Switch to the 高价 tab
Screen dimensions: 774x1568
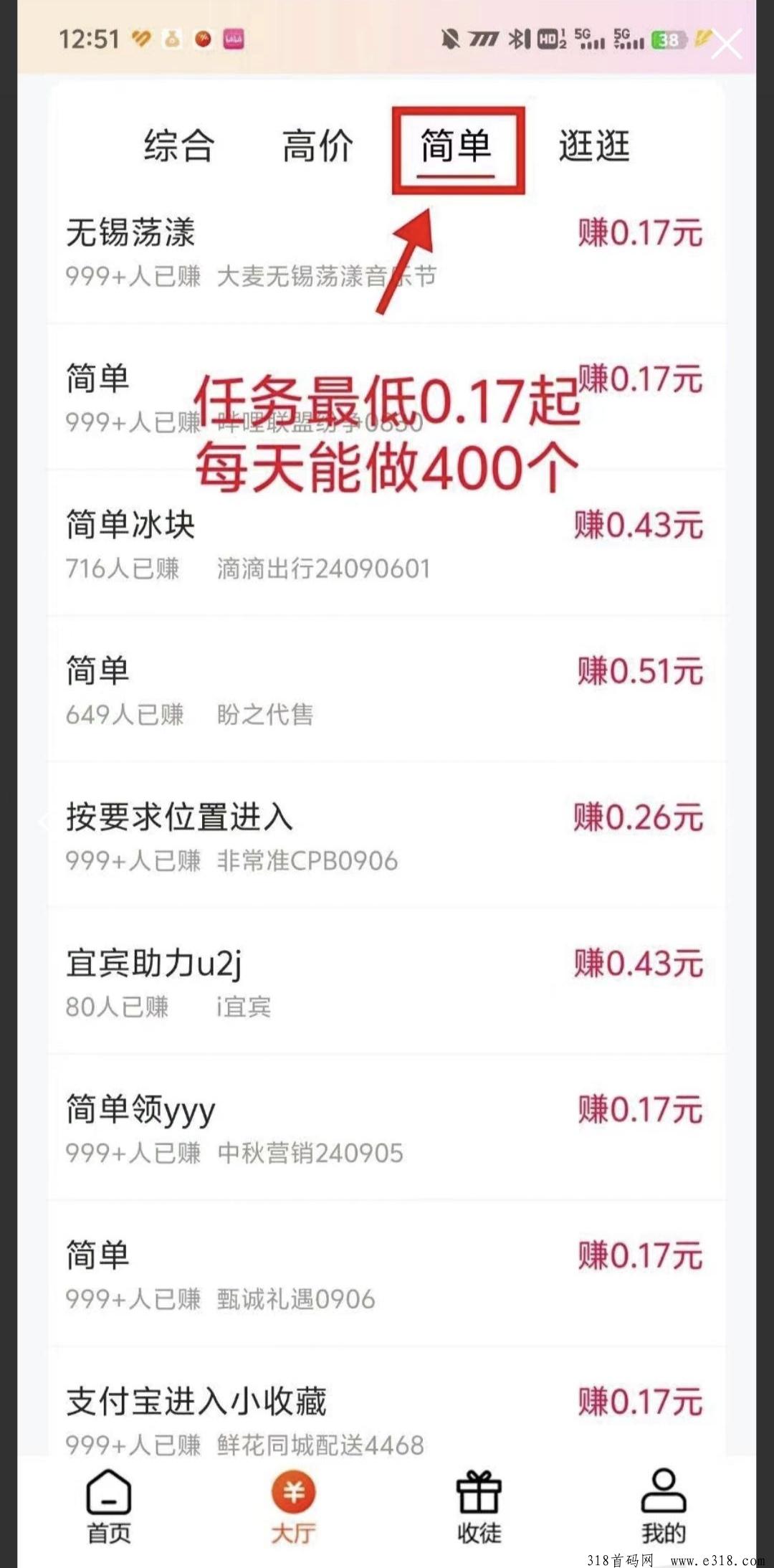click(317, 146)
